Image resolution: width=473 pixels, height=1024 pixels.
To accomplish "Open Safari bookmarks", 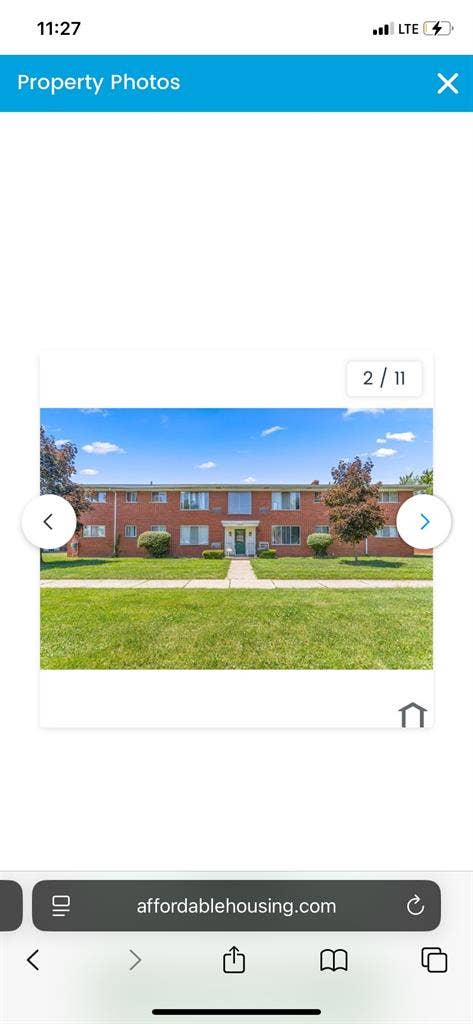I will (x=334, y=960).
